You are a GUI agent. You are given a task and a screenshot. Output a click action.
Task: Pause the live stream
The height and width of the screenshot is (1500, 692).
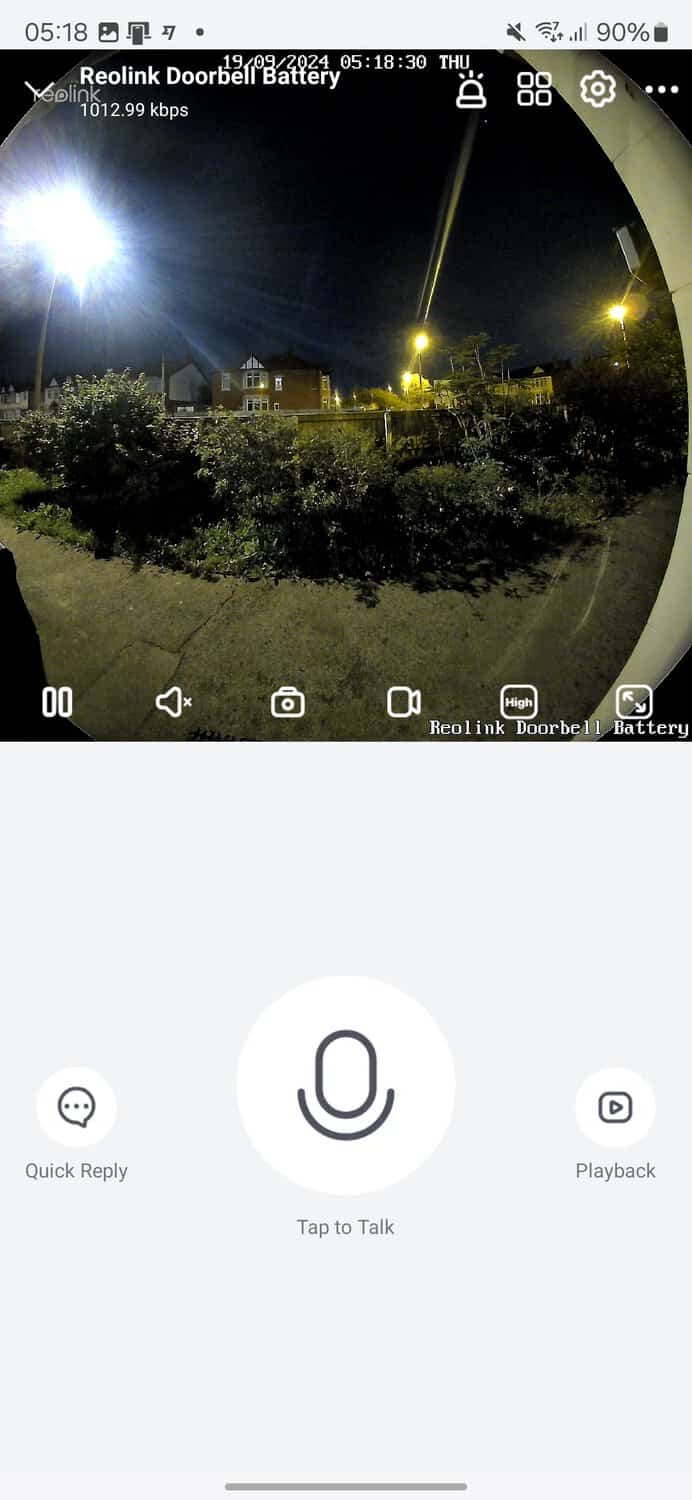click(x=57, y=702)
